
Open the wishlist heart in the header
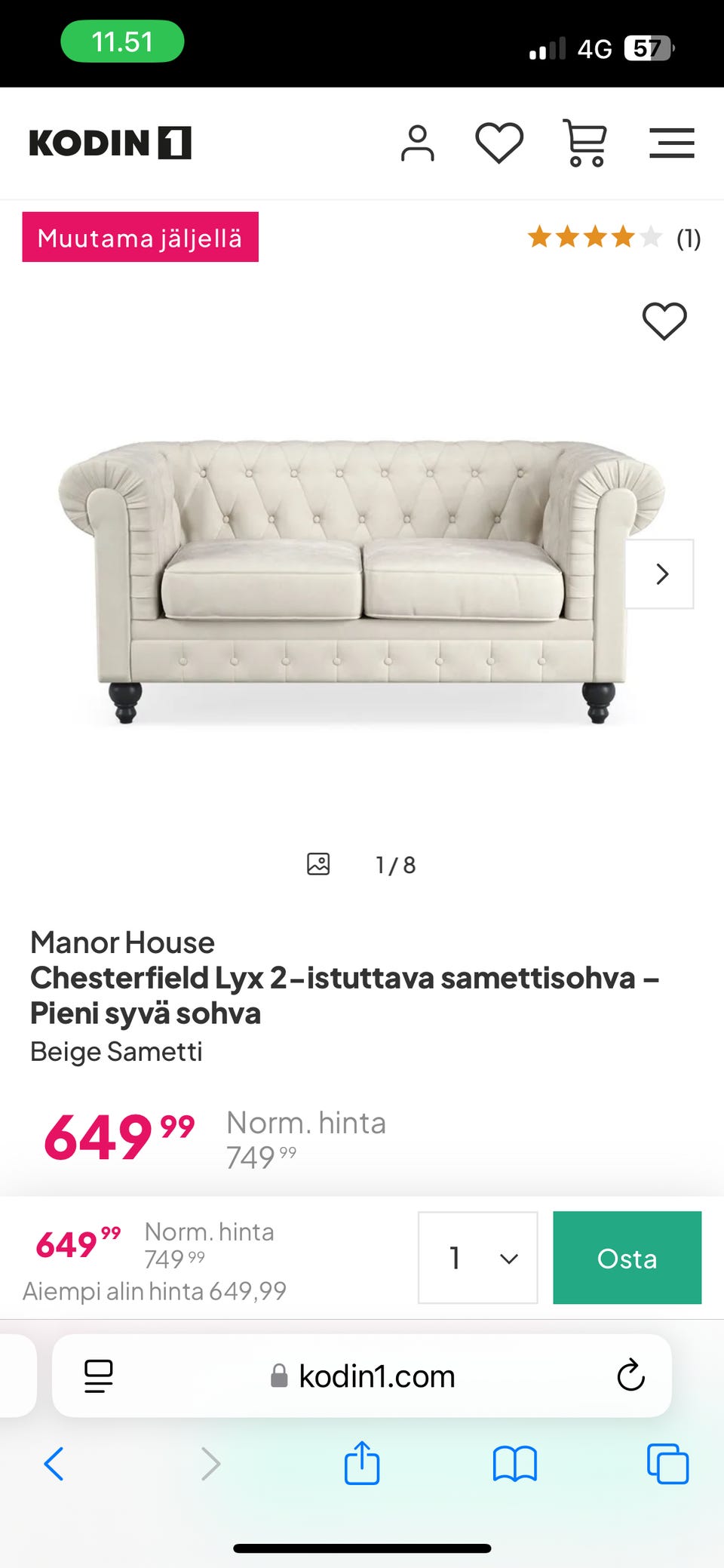499,143
